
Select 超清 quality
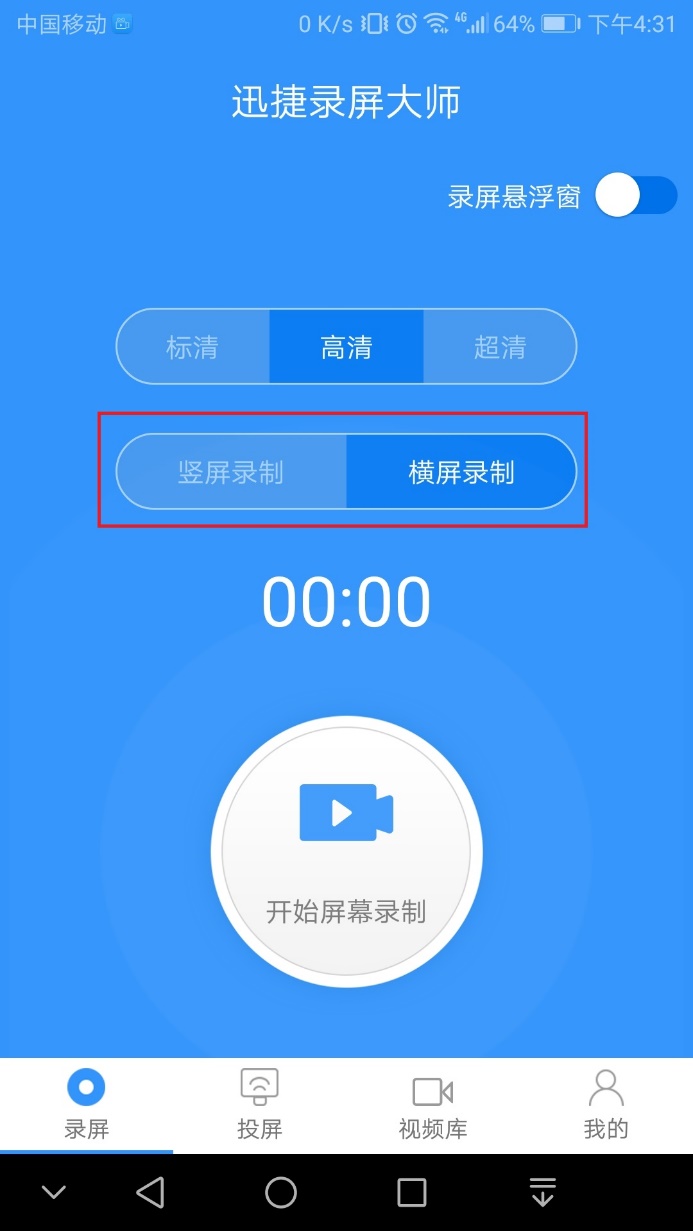(500, 347)
